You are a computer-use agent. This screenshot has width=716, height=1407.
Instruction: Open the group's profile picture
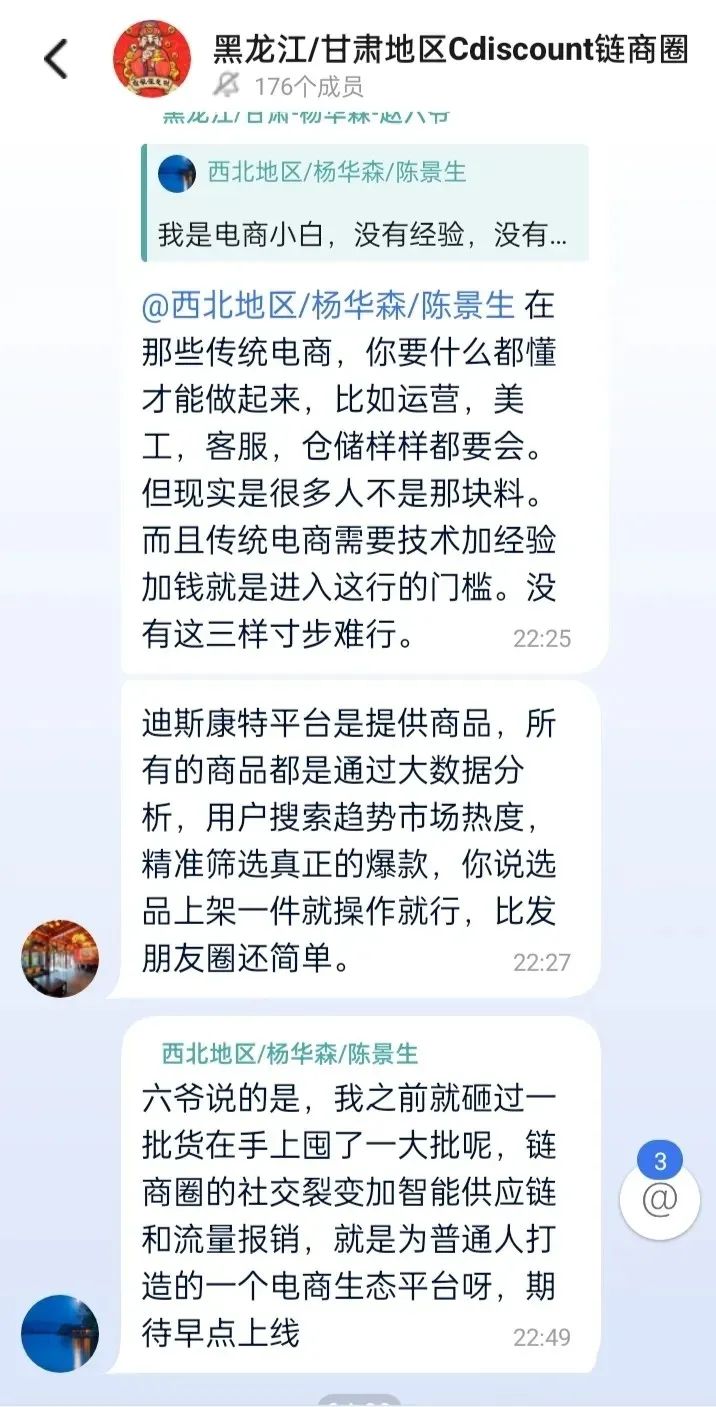point(152,60)
